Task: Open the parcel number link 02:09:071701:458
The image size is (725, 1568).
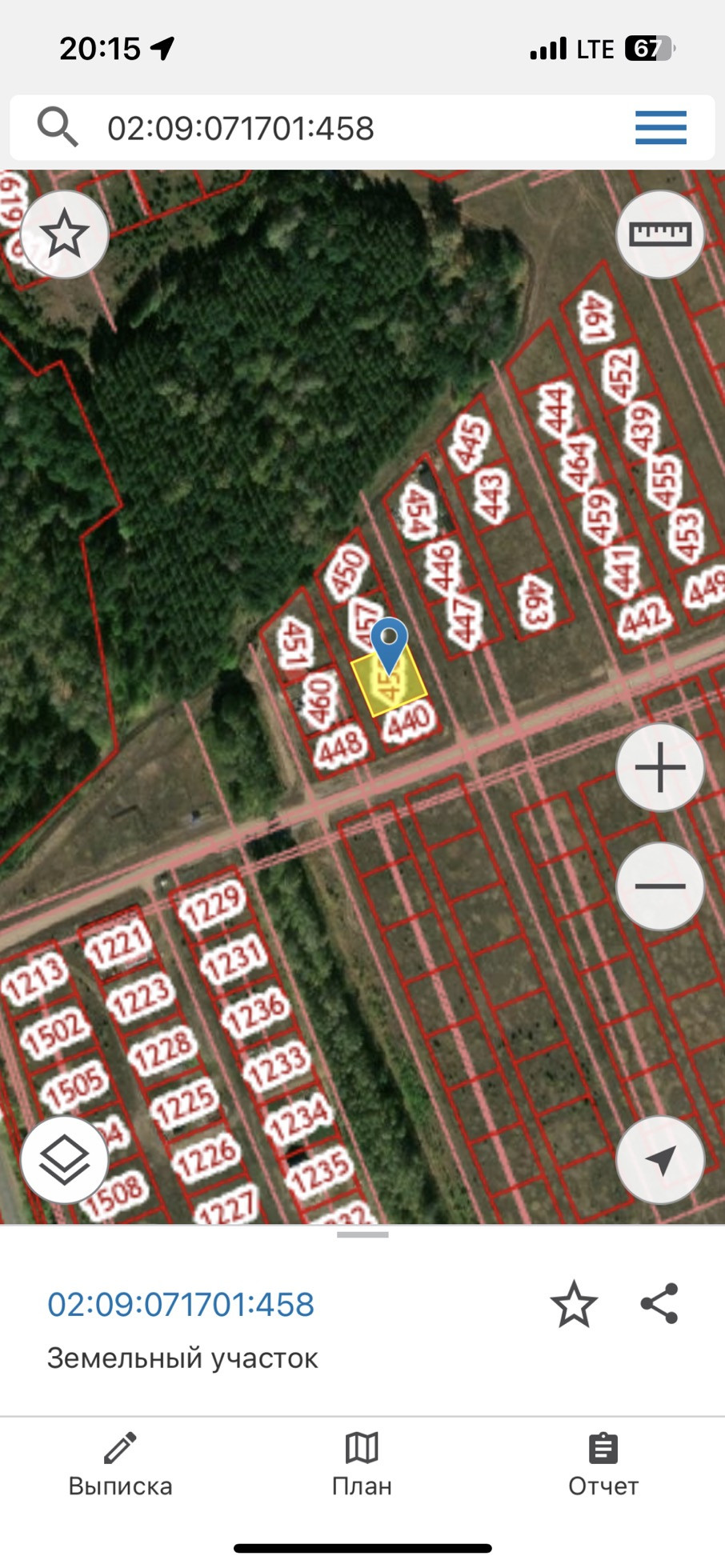Action: click(181, 1305)
